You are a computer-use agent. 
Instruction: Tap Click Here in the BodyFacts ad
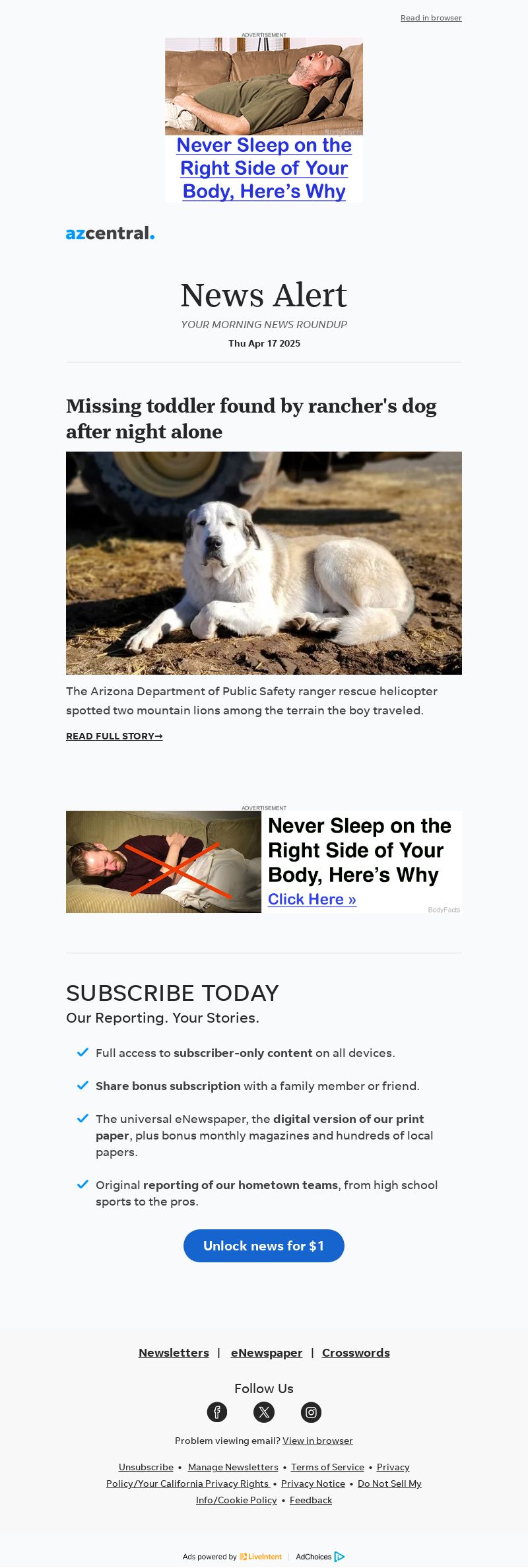coord(312,899)
